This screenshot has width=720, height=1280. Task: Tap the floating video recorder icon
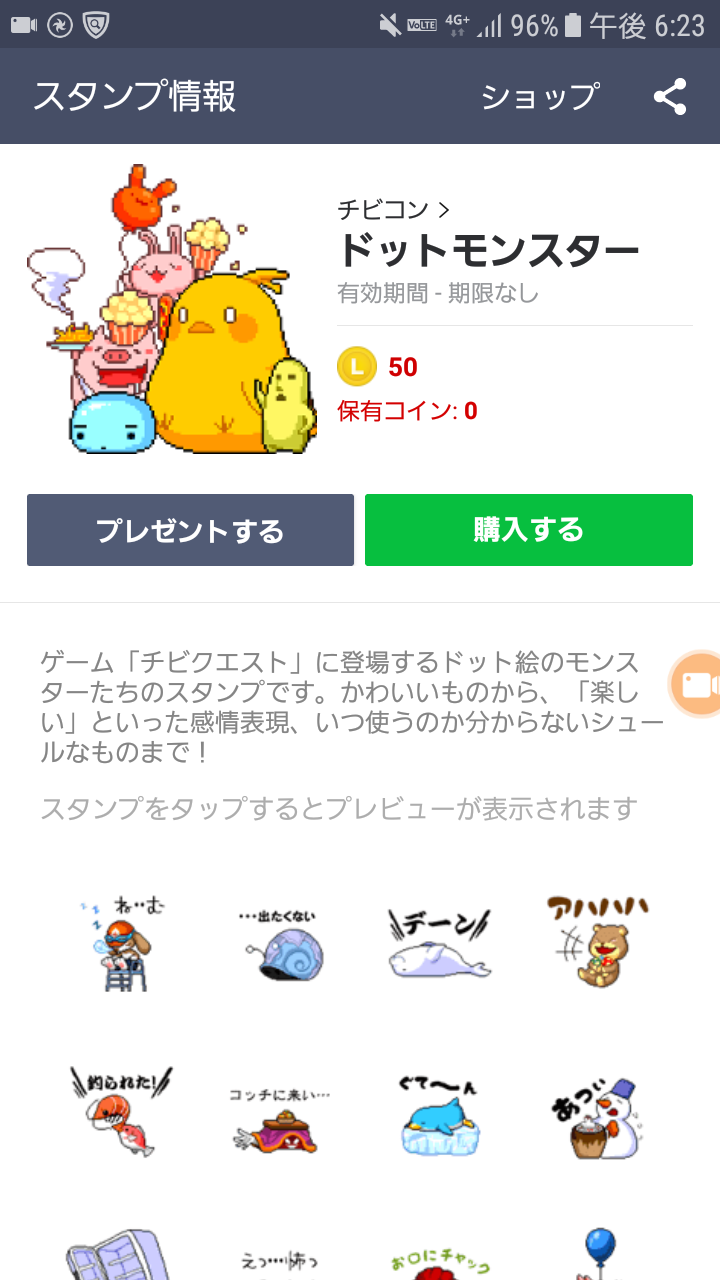(697, 684)
